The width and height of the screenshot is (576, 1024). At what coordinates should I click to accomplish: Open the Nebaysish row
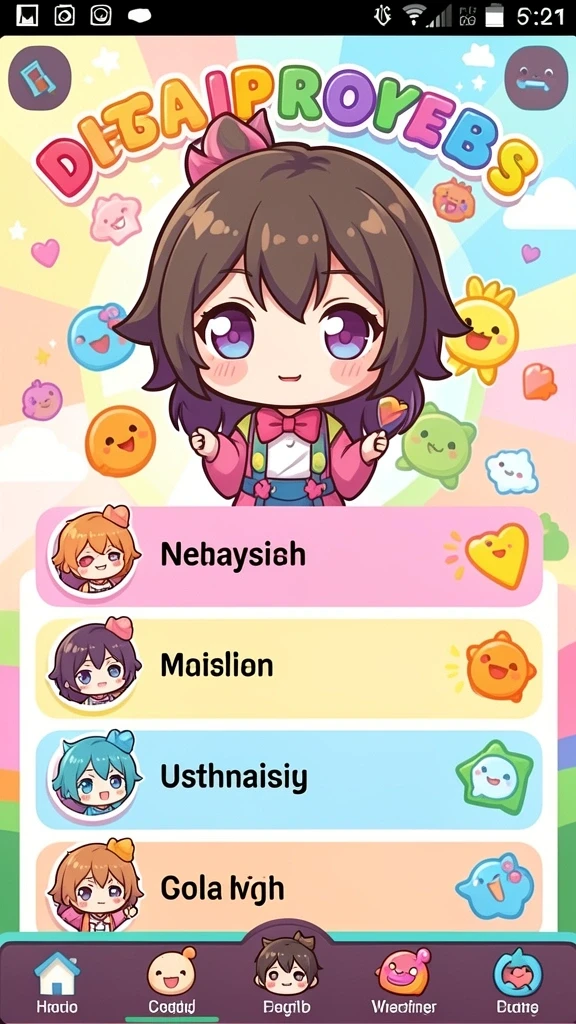coord(289,556)
